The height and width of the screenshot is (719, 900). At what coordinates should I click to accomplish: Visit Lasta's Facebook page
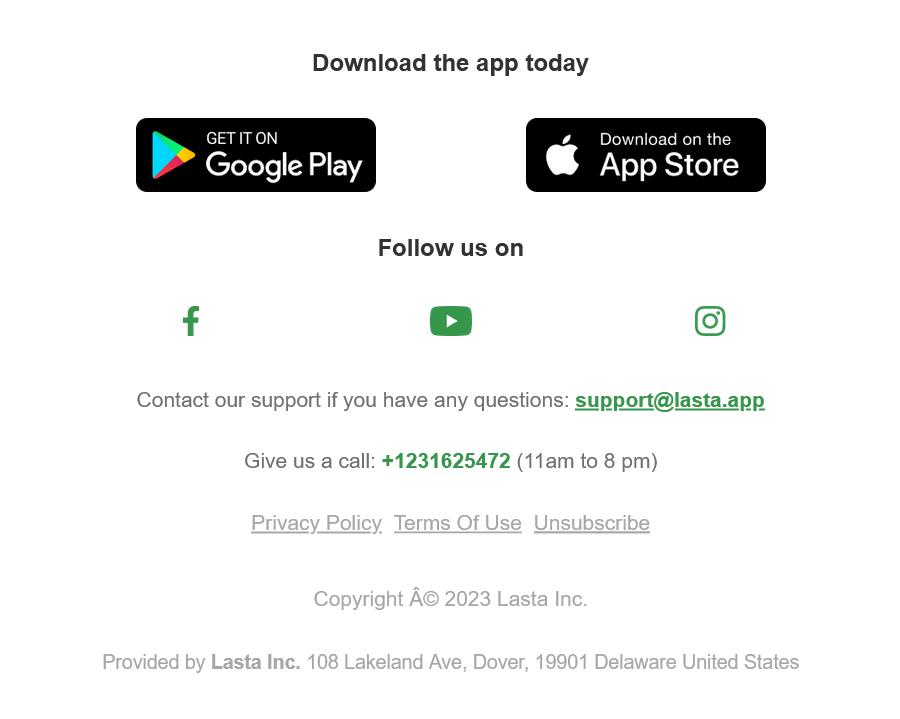click(x=191, y=321)
